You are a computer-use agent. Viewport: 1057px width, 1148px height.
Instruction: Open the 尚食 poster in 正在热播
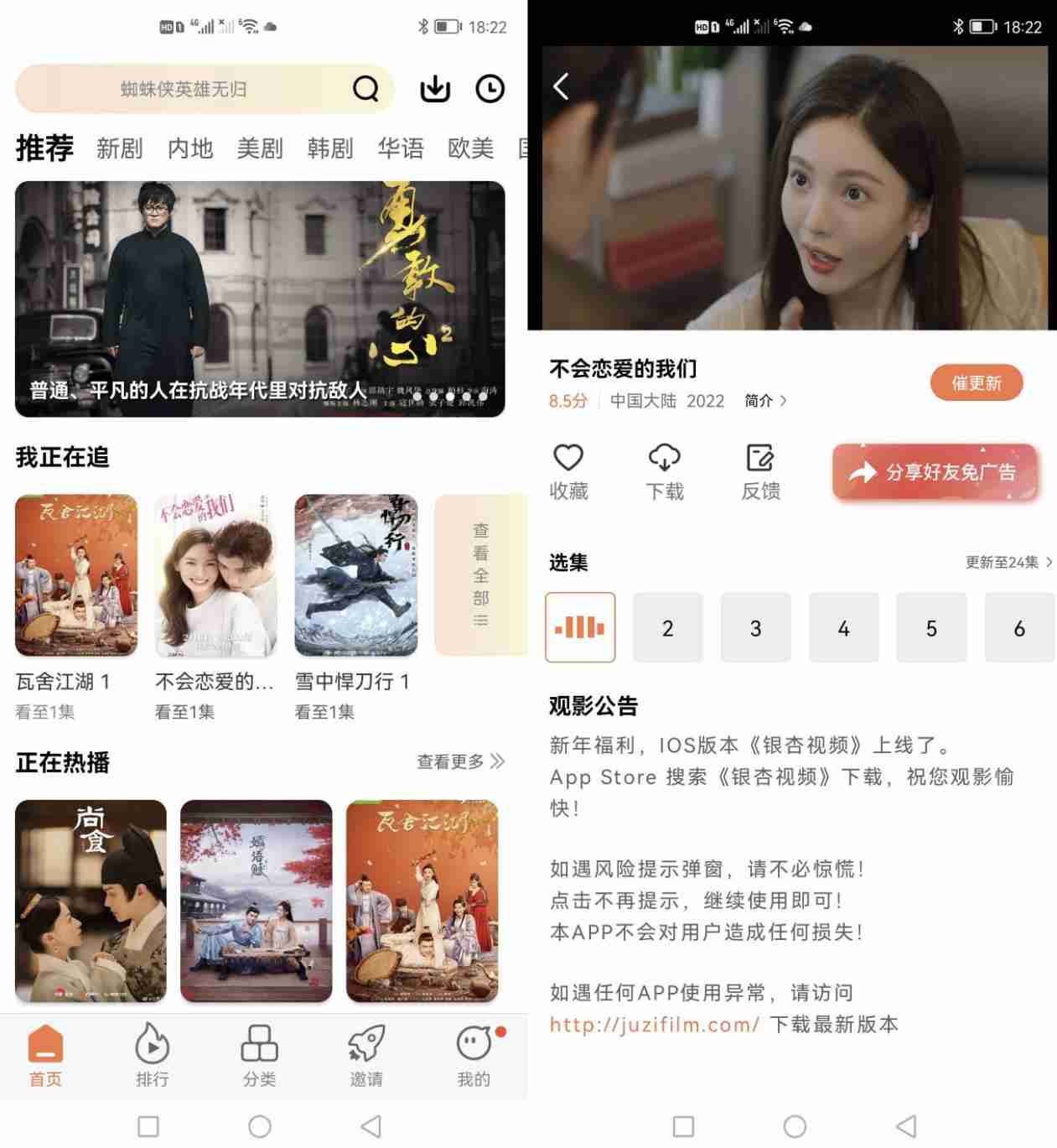[91, 901]
